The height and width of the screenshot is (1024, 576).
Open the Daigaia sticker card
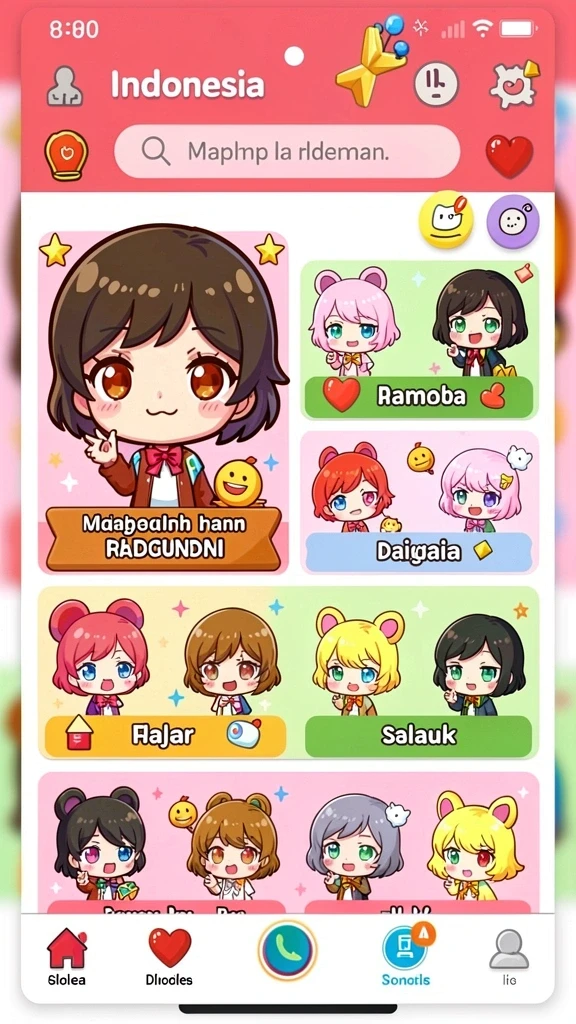click(419, 502)
